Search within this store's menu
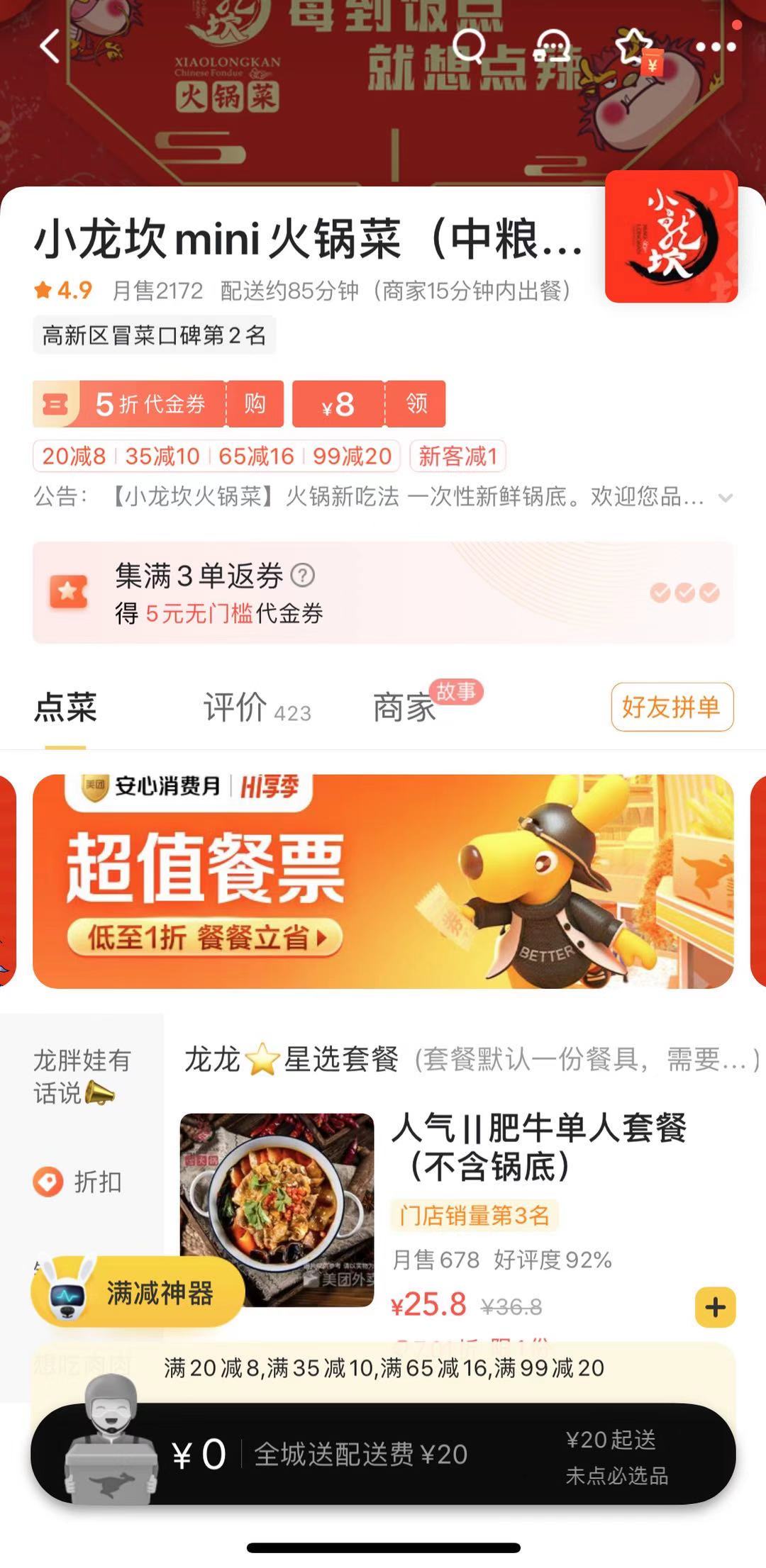Viewport: 766px width, 1568px height. [469, 45]
